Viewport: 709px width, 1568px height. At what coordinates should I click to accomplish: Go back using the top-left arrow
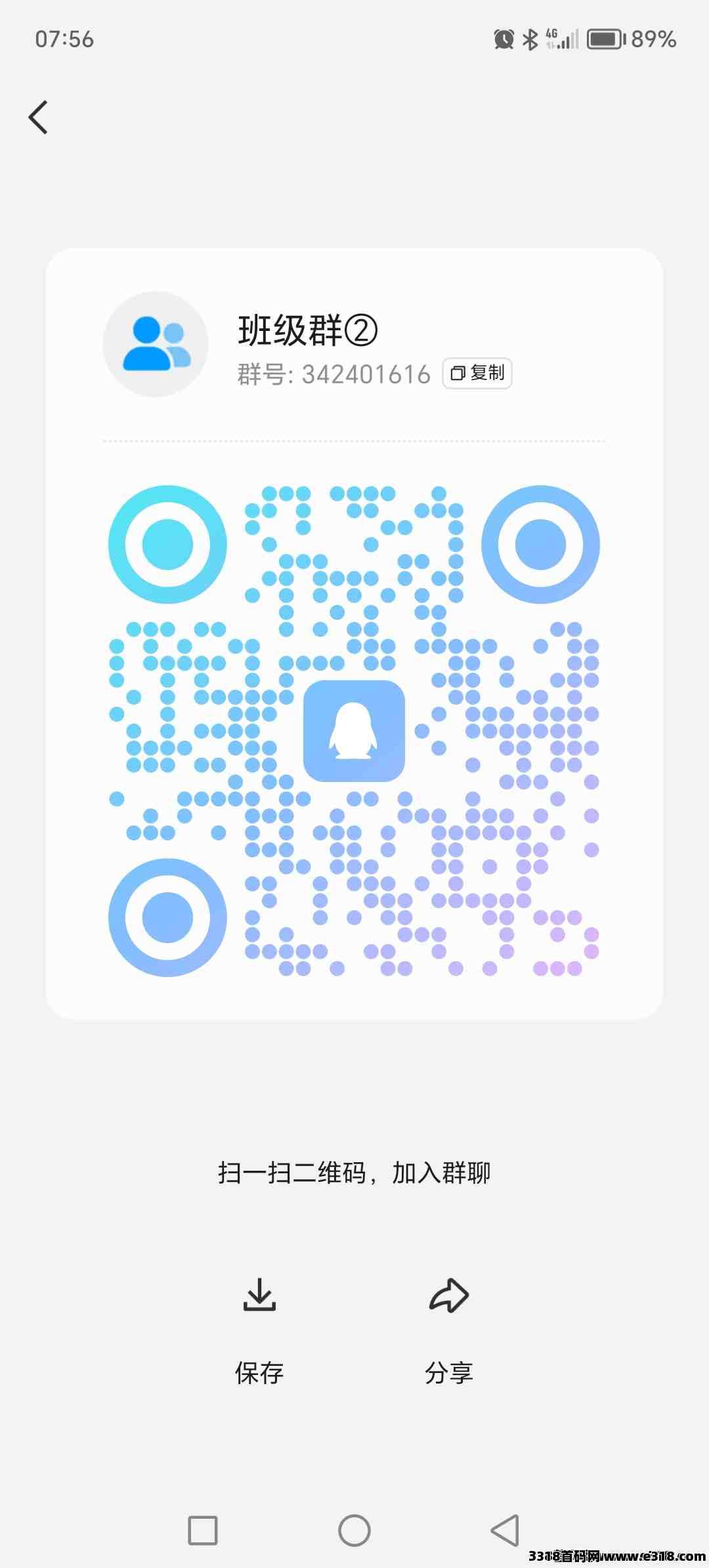coord(39,118)
